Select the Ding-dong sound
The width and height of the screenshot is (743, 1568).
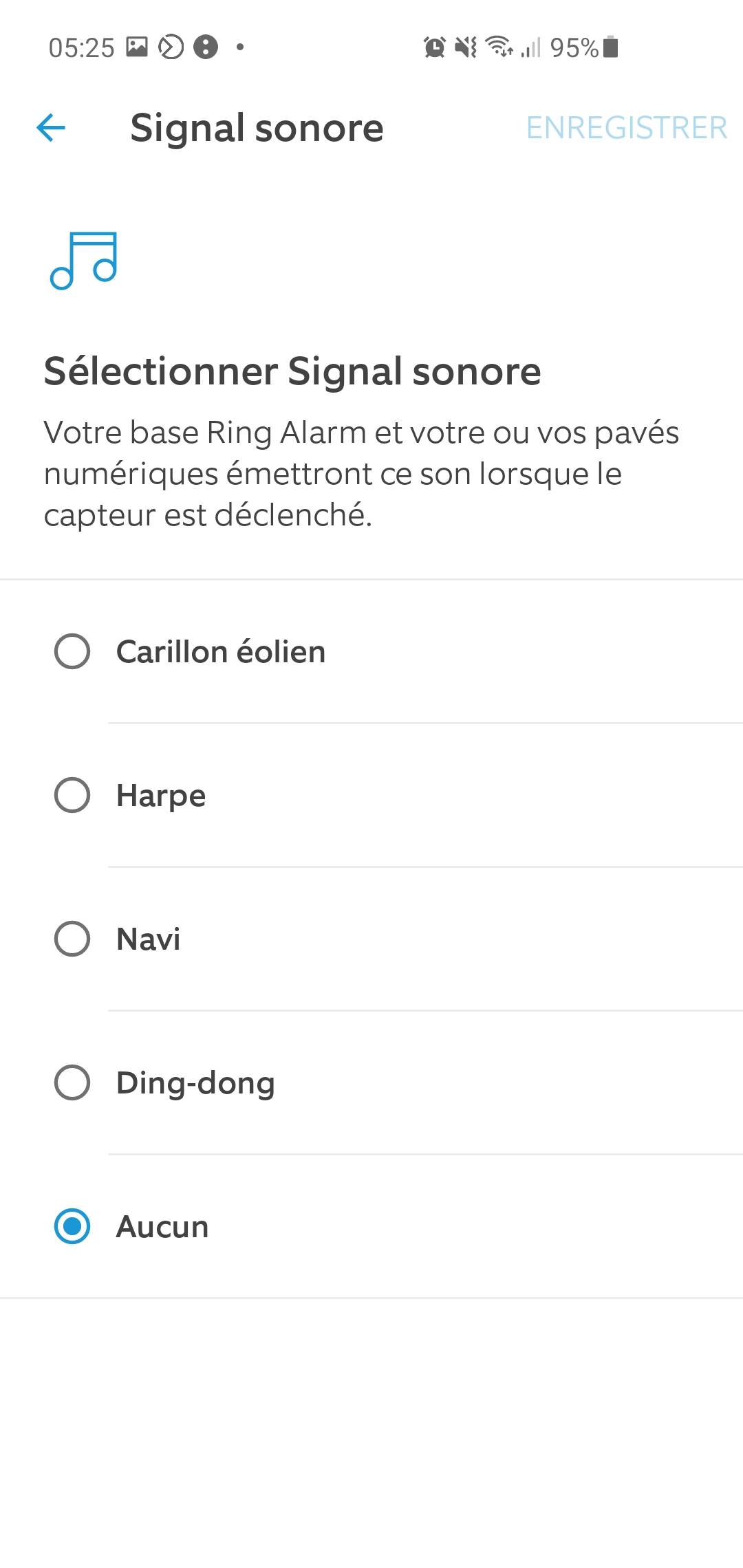click(x=371, y=1083)
